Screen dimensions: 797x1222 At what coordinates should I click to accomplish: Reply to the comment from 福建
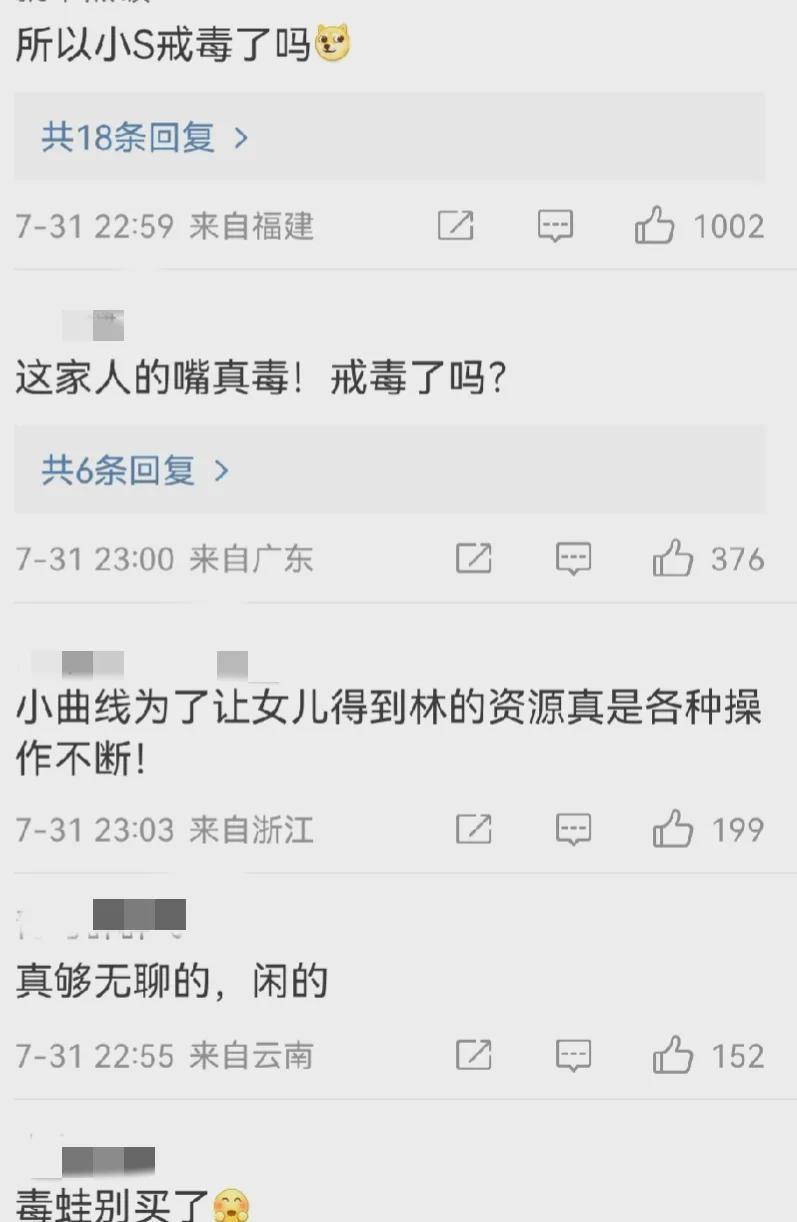(555, 227)
